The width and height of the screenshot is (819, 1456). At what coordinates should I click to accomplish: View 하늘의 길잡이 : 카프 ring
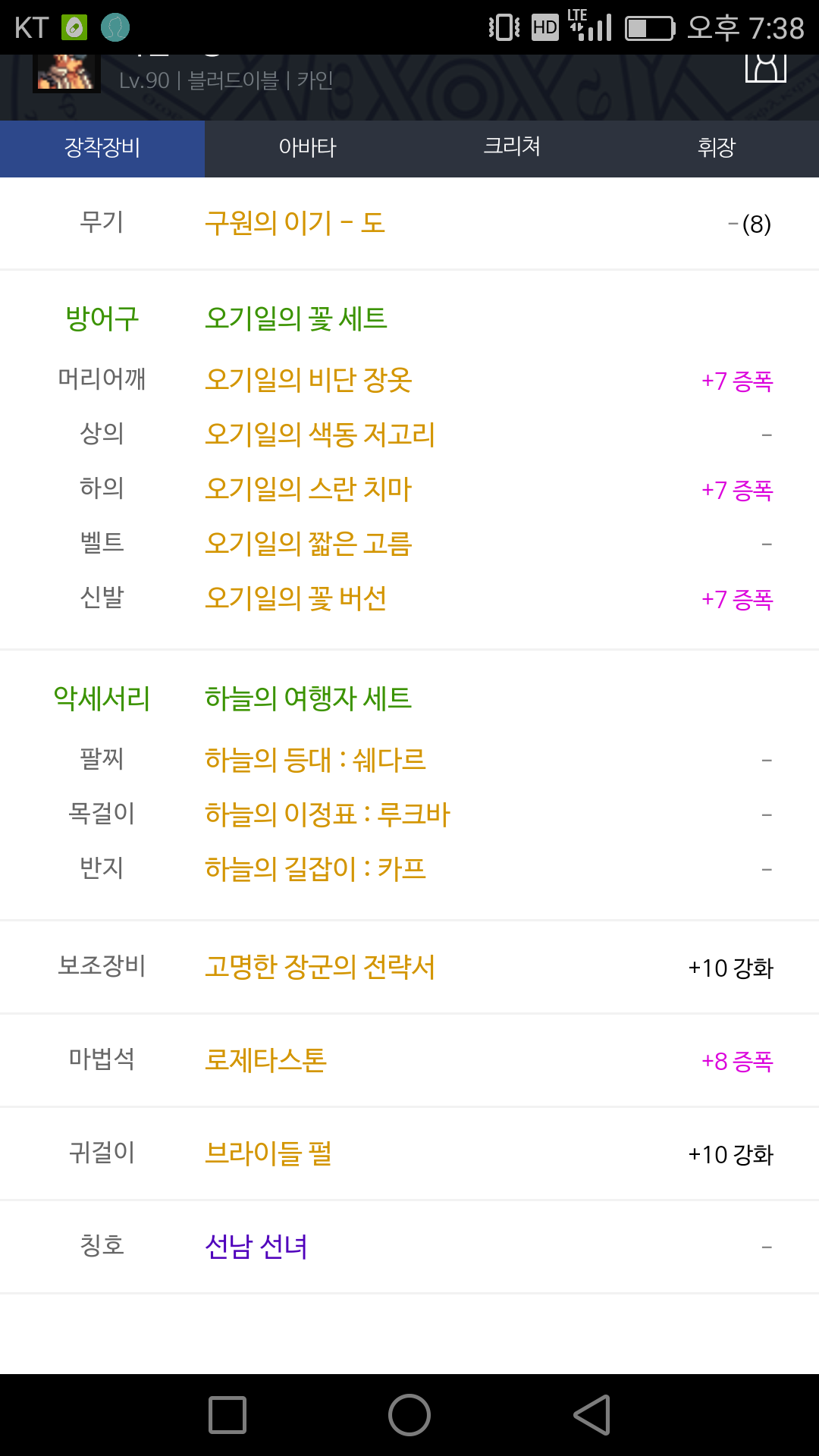pos(315,868)
